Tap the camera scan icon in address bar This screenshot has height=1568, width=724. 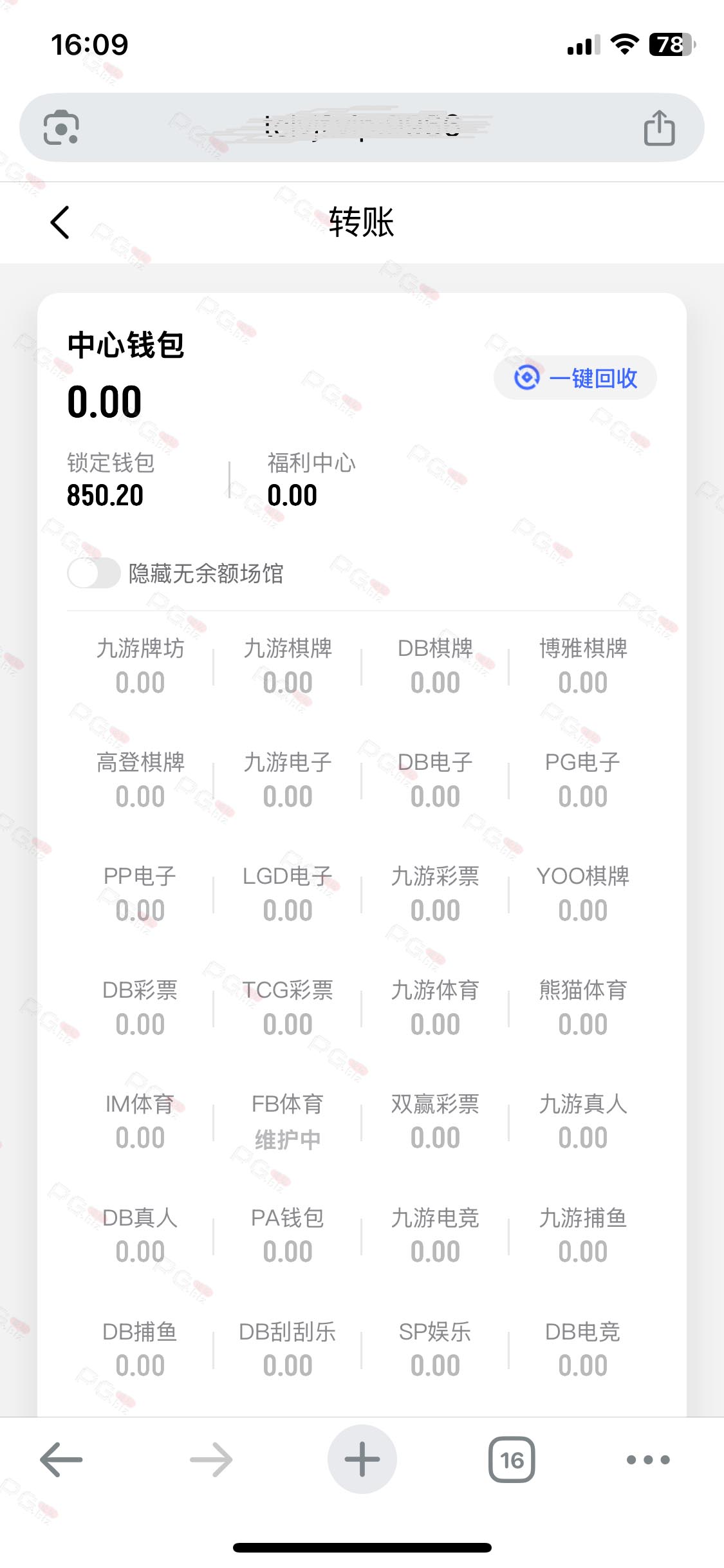pyautogui.click(x=61, y=127)
